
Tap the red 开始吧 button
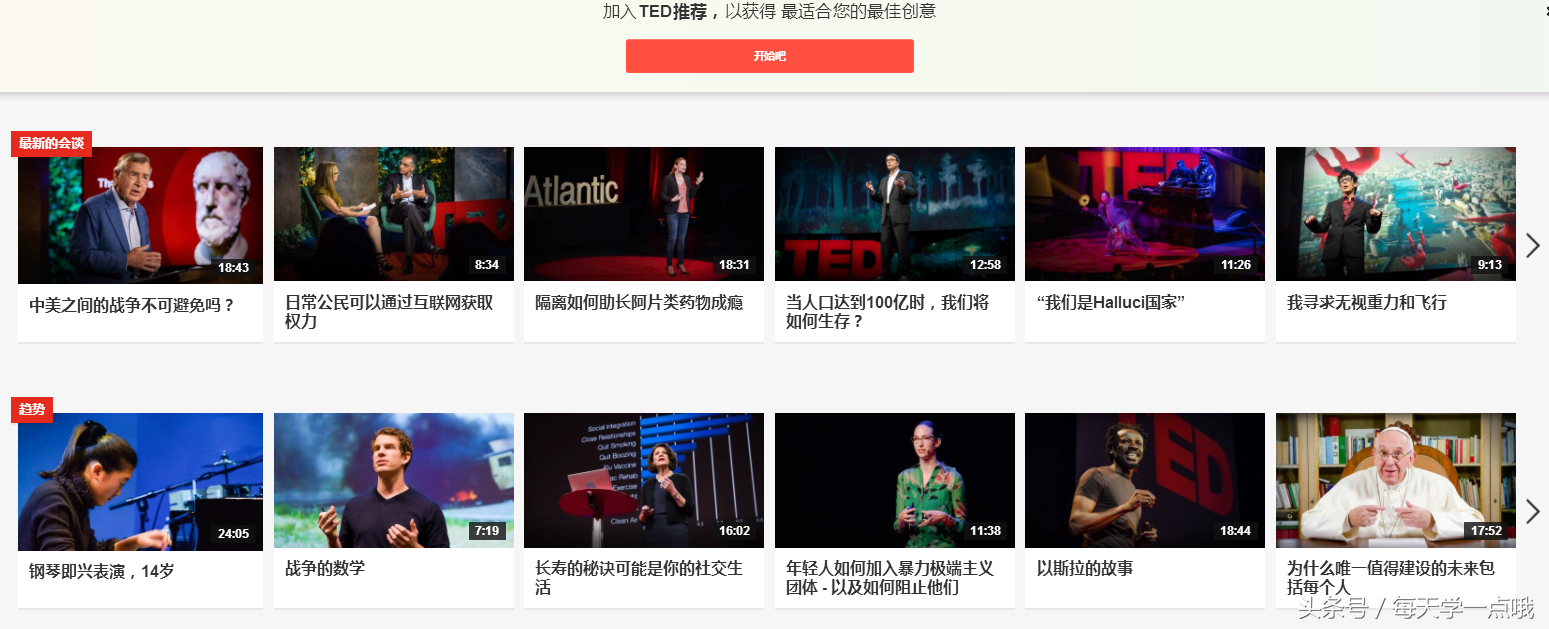coord(769,56)
